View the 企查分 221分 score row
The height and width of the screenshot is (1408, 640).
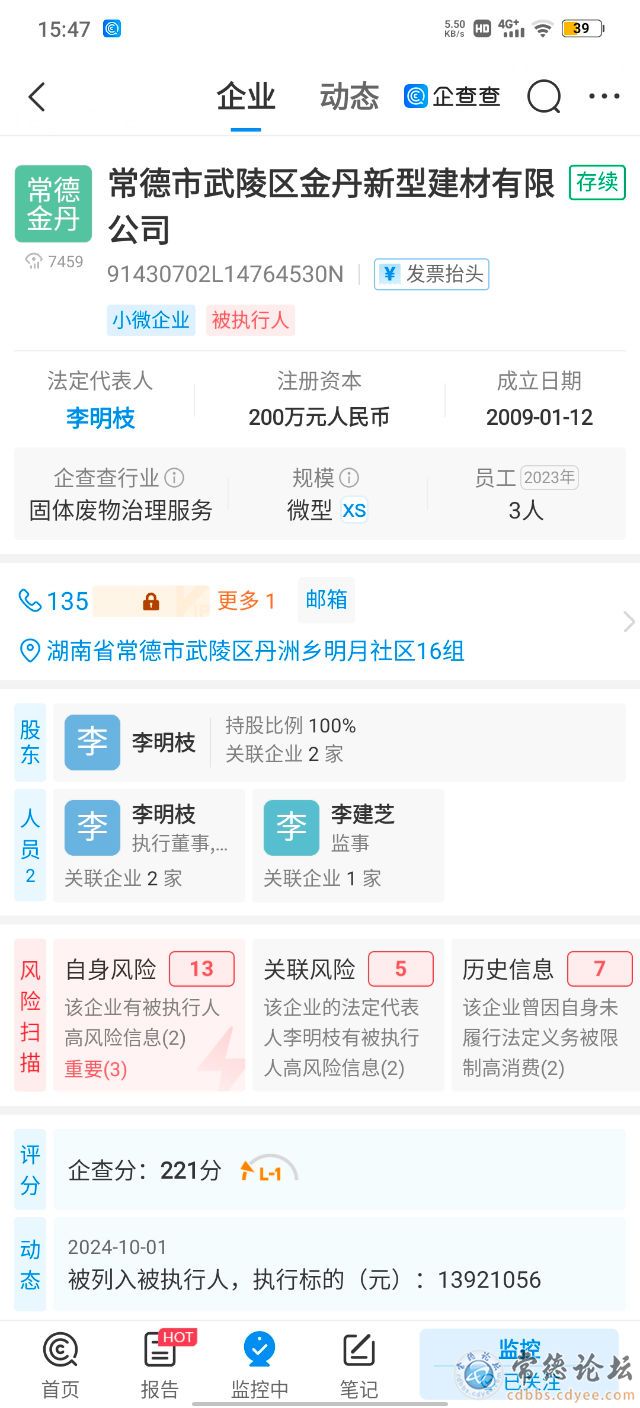click(x=340, y=1169)
